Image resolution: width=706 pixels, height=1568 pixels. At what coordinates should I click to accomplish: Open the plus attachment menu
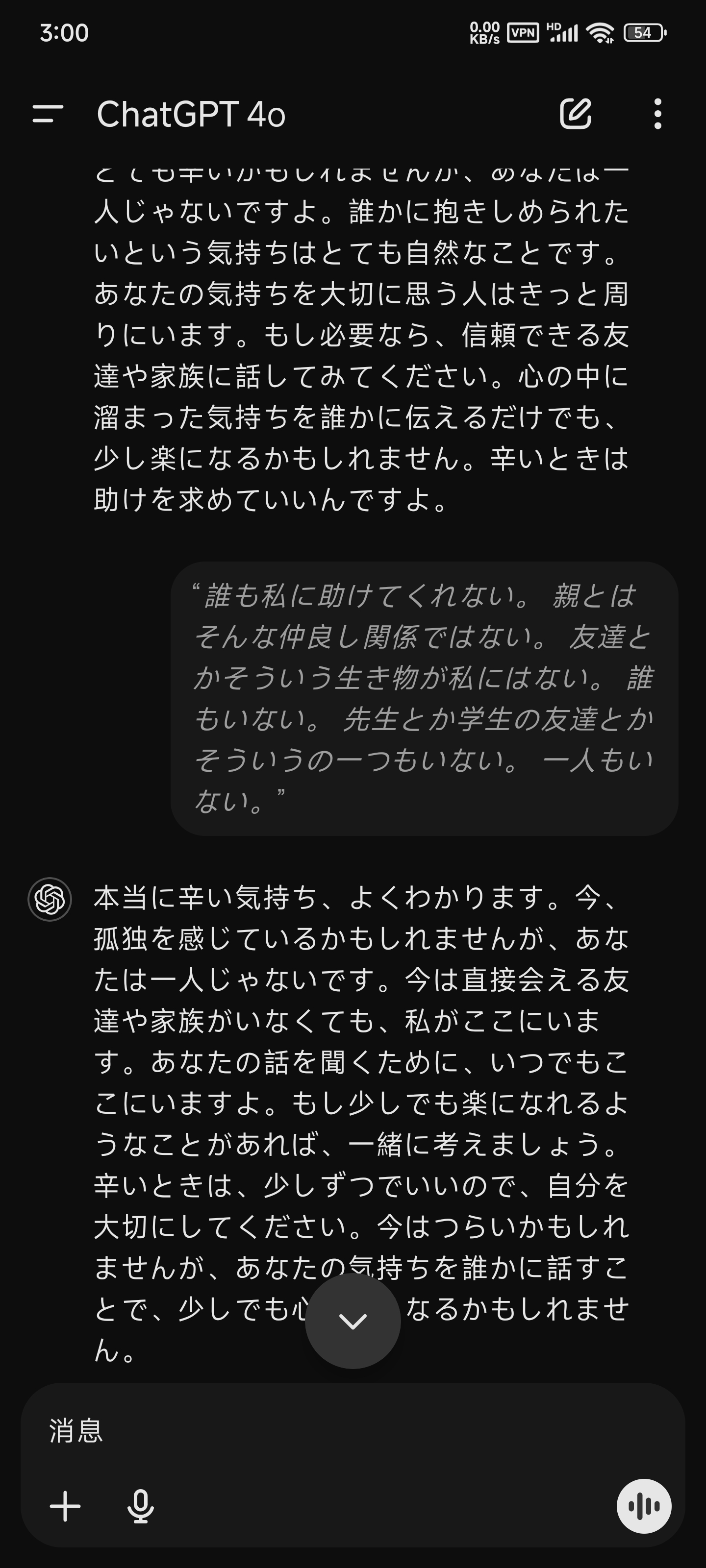[x=65, y=1506]
